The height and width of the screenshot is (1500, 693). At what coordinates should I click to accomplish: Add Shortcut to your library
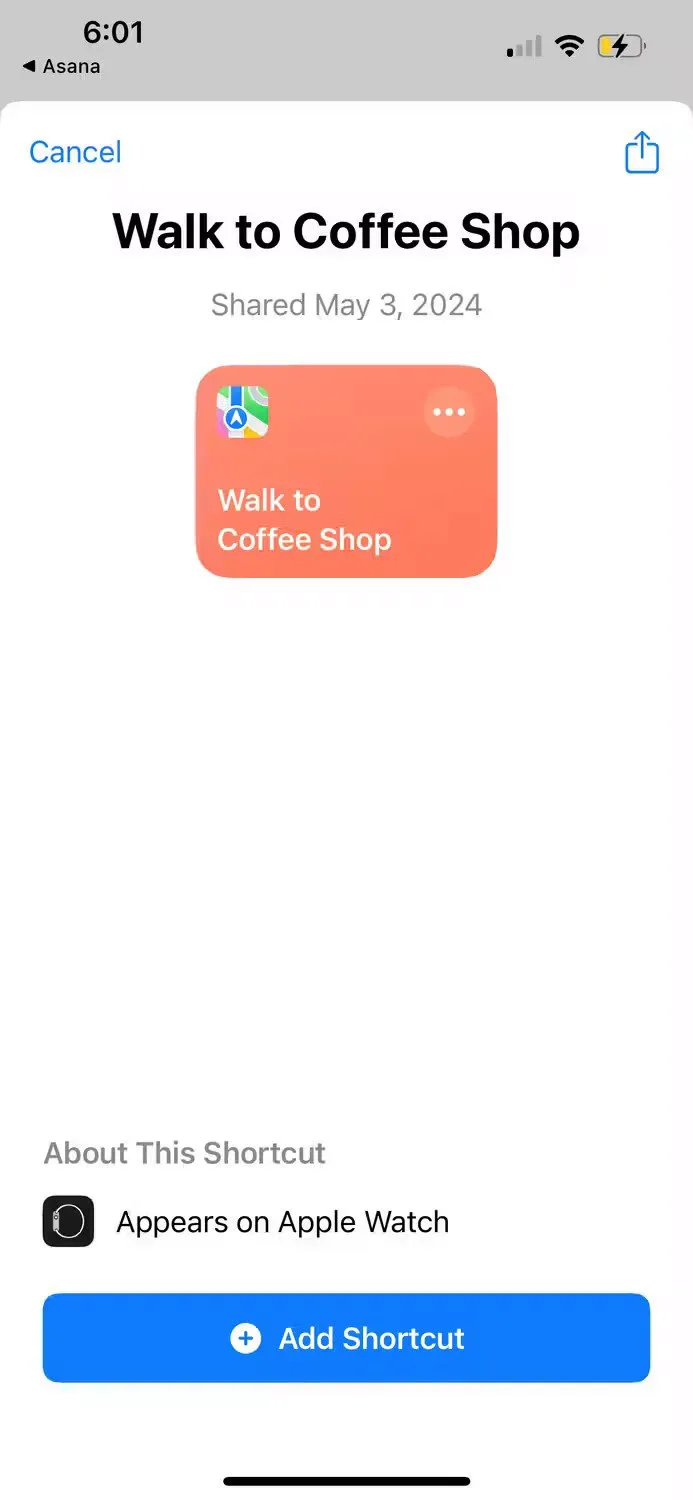coord(346,1338)
